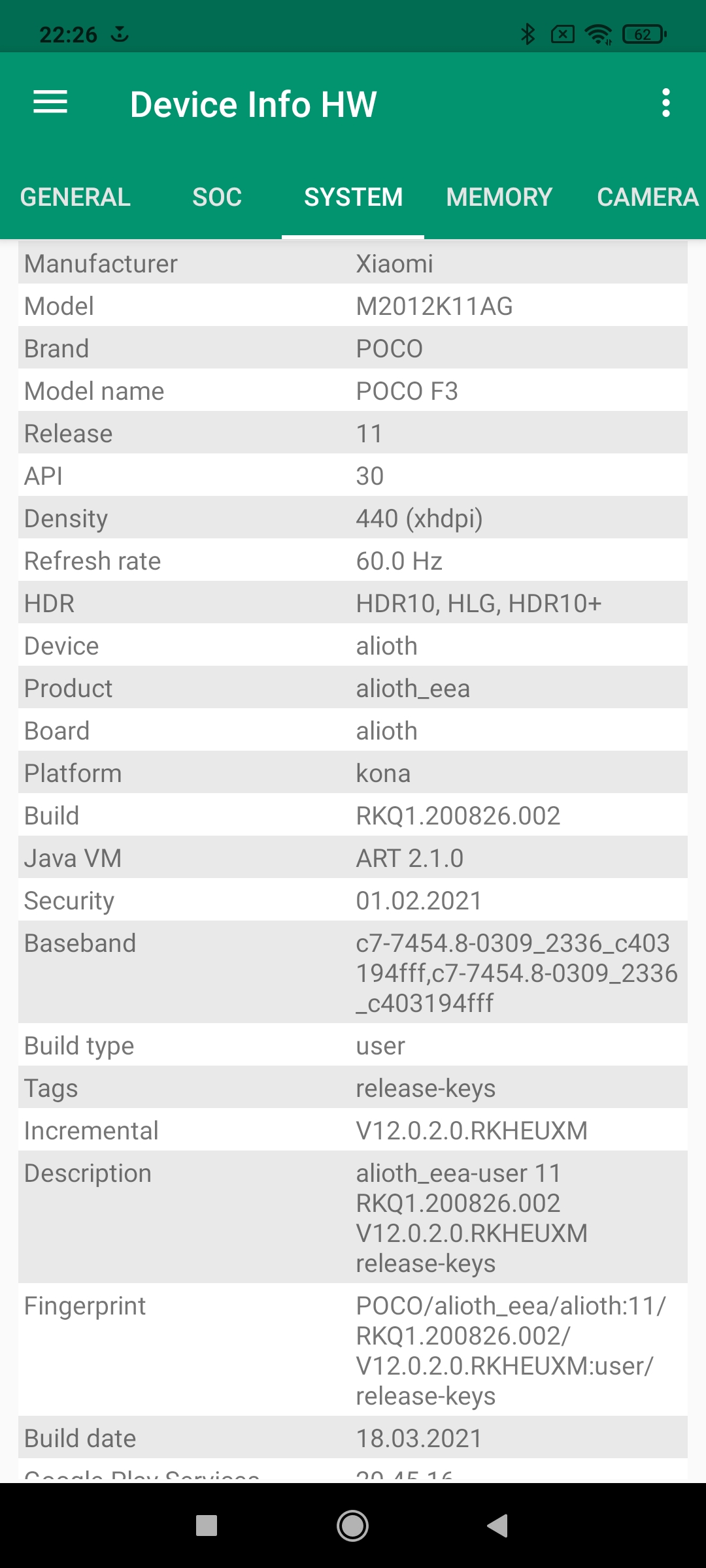The height and width of the screenshot is (1568, 706).
Task: Switch to the Camera tab
Action: point(647,197)
